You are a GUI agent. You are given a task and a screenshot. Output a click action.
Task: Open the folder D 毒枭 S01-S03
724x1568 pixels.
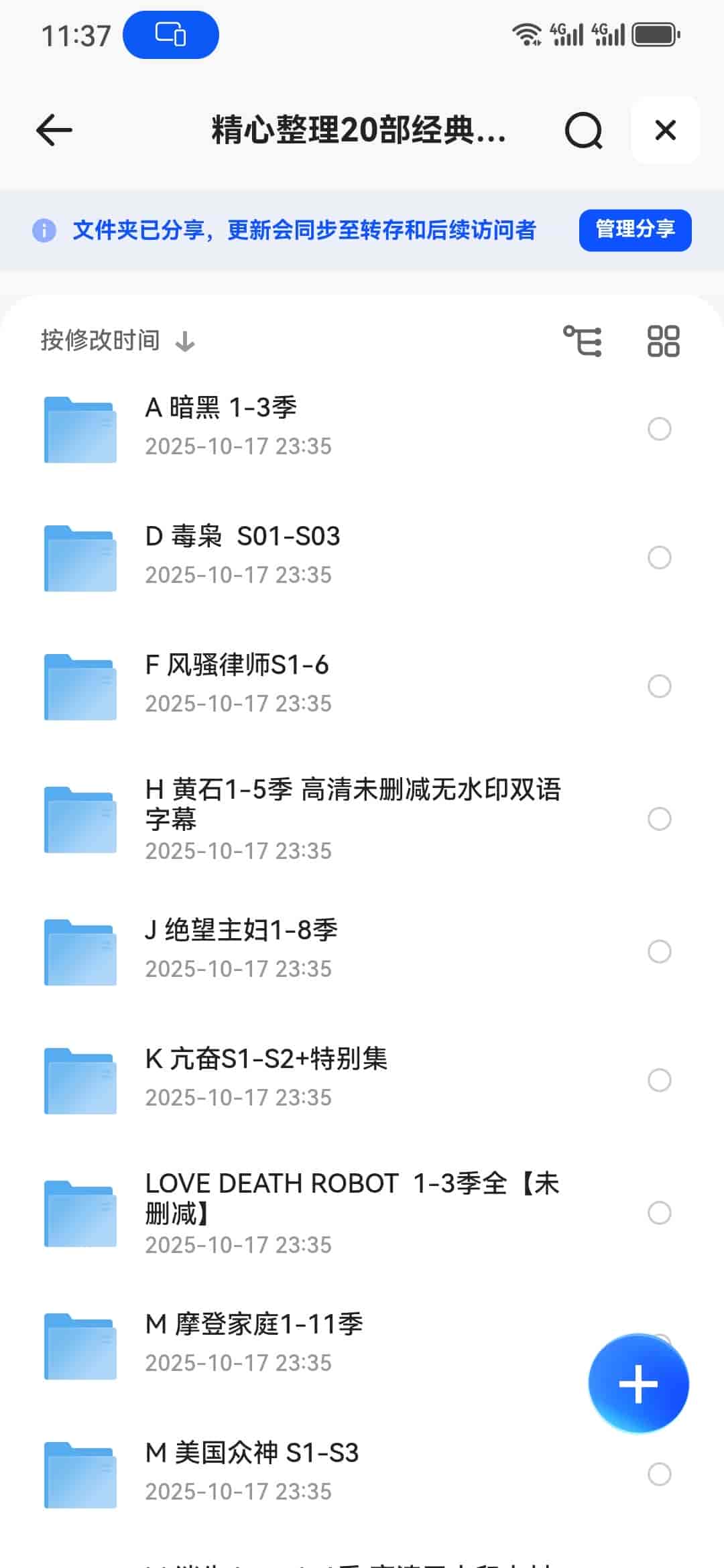coord(268,555)
